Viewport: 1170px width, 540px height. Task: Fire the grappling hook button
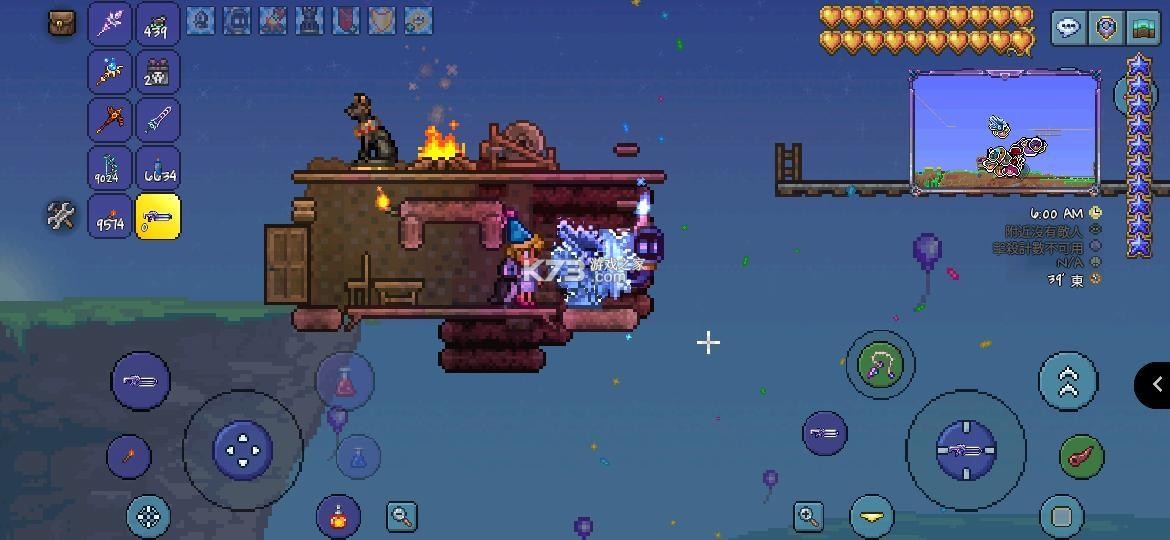[x=880, y=366]
